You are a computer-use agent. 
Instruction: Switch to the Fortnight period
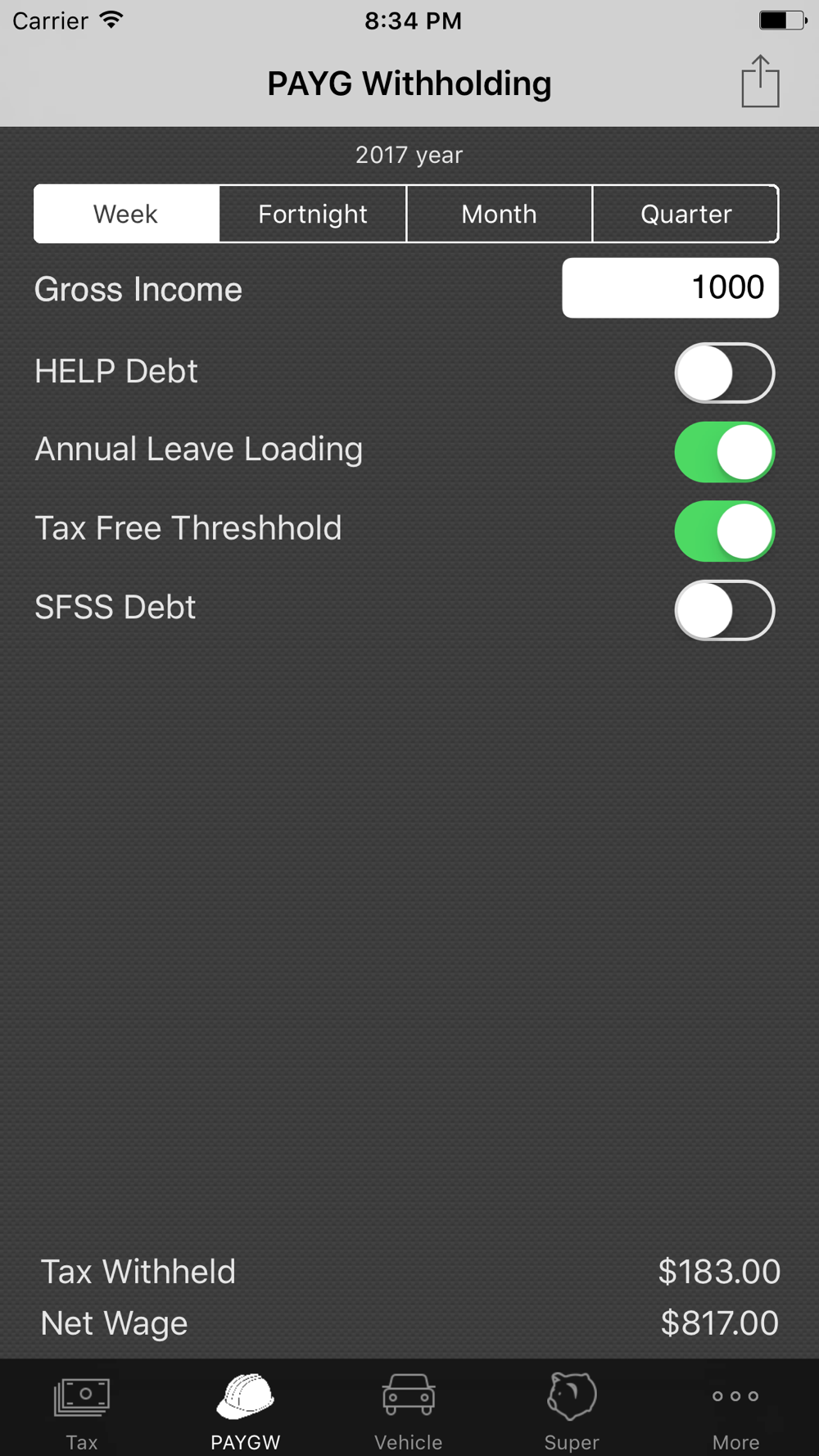click(x=313, y=214)
